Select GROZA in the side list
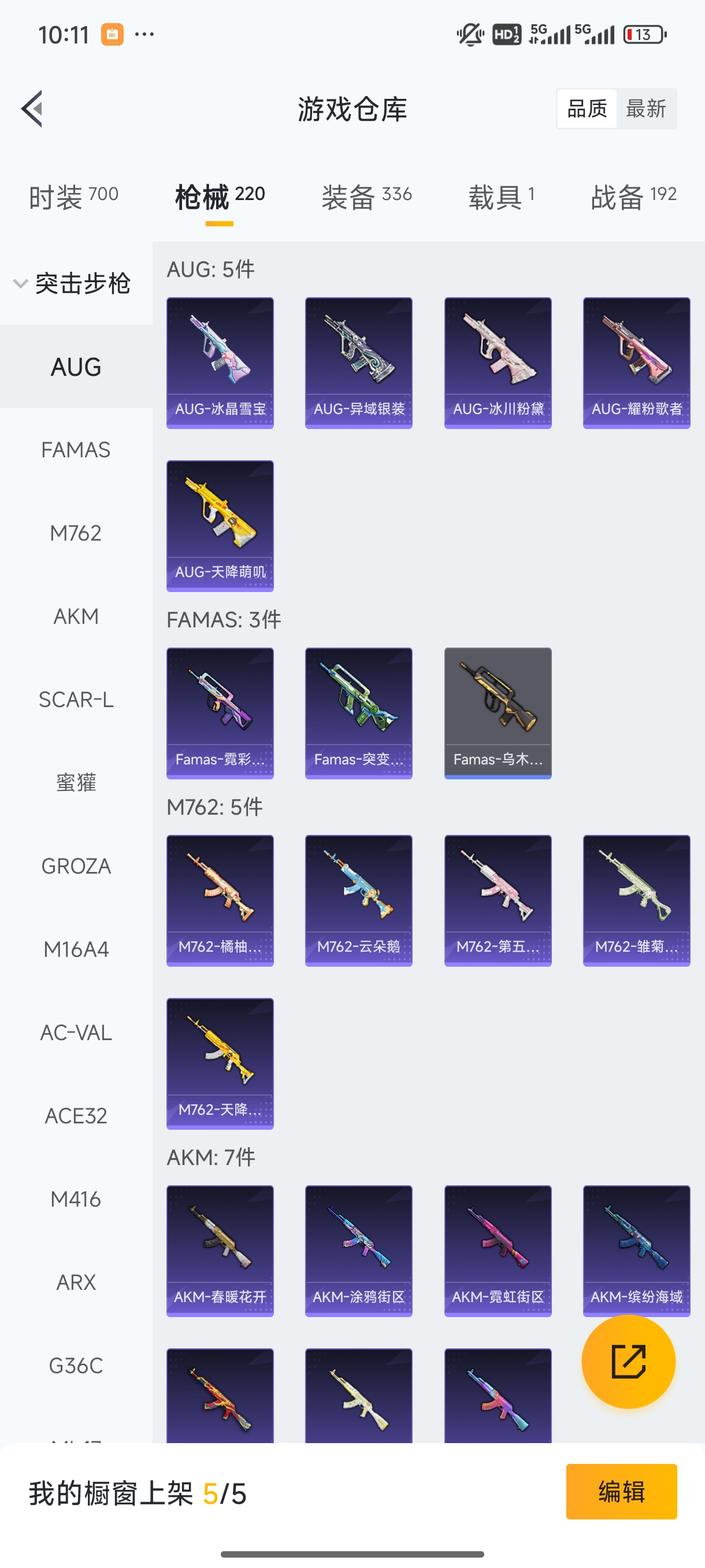Screen dimensions: 705x1568 [x=76, y=866]
